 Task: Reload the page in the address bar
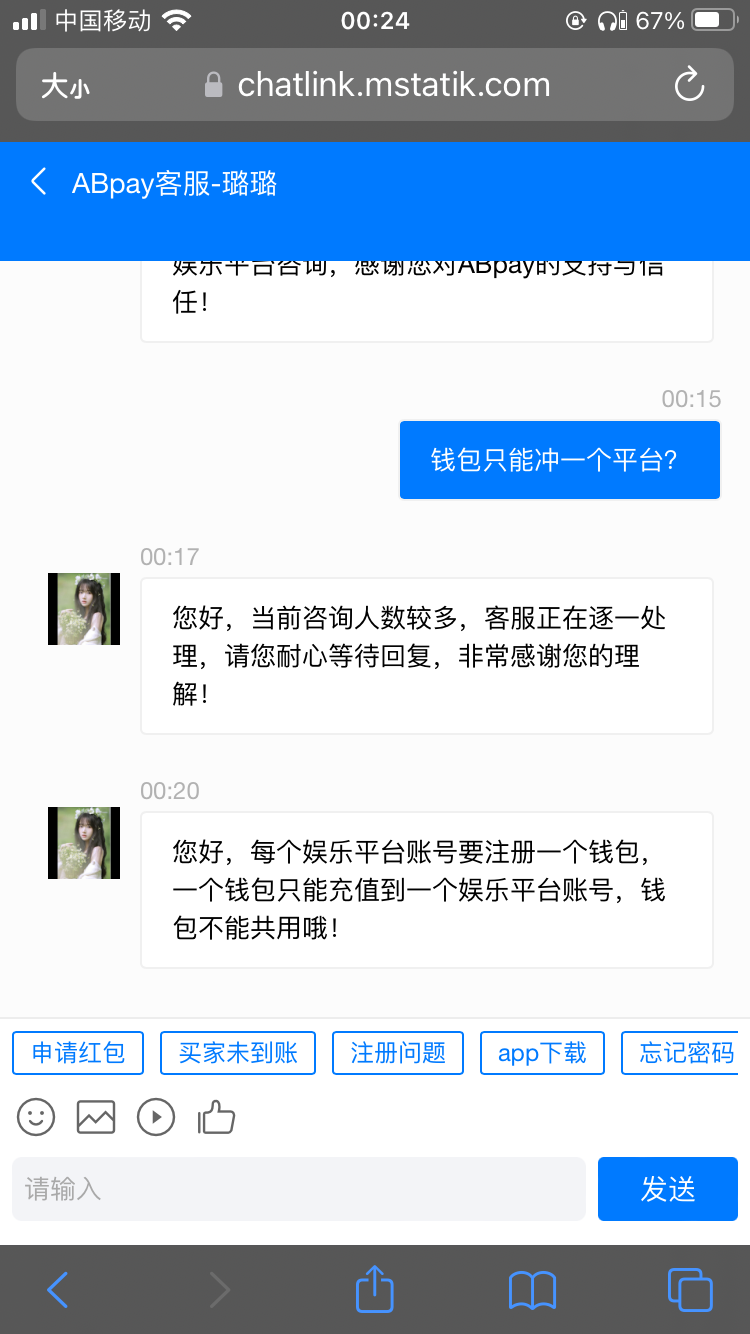coord(689,85)
